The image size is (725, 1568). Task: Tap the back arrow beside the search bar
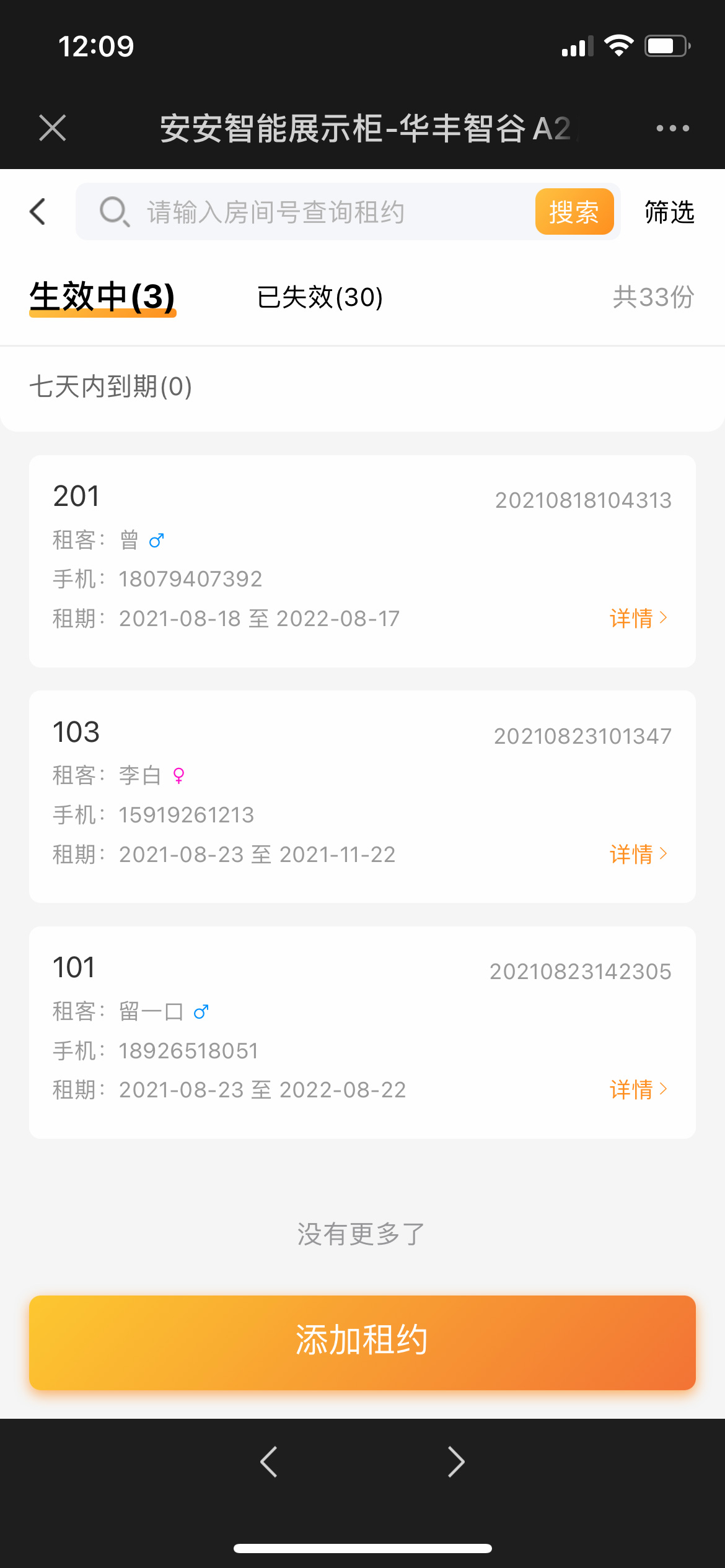(x=37, y=212)
